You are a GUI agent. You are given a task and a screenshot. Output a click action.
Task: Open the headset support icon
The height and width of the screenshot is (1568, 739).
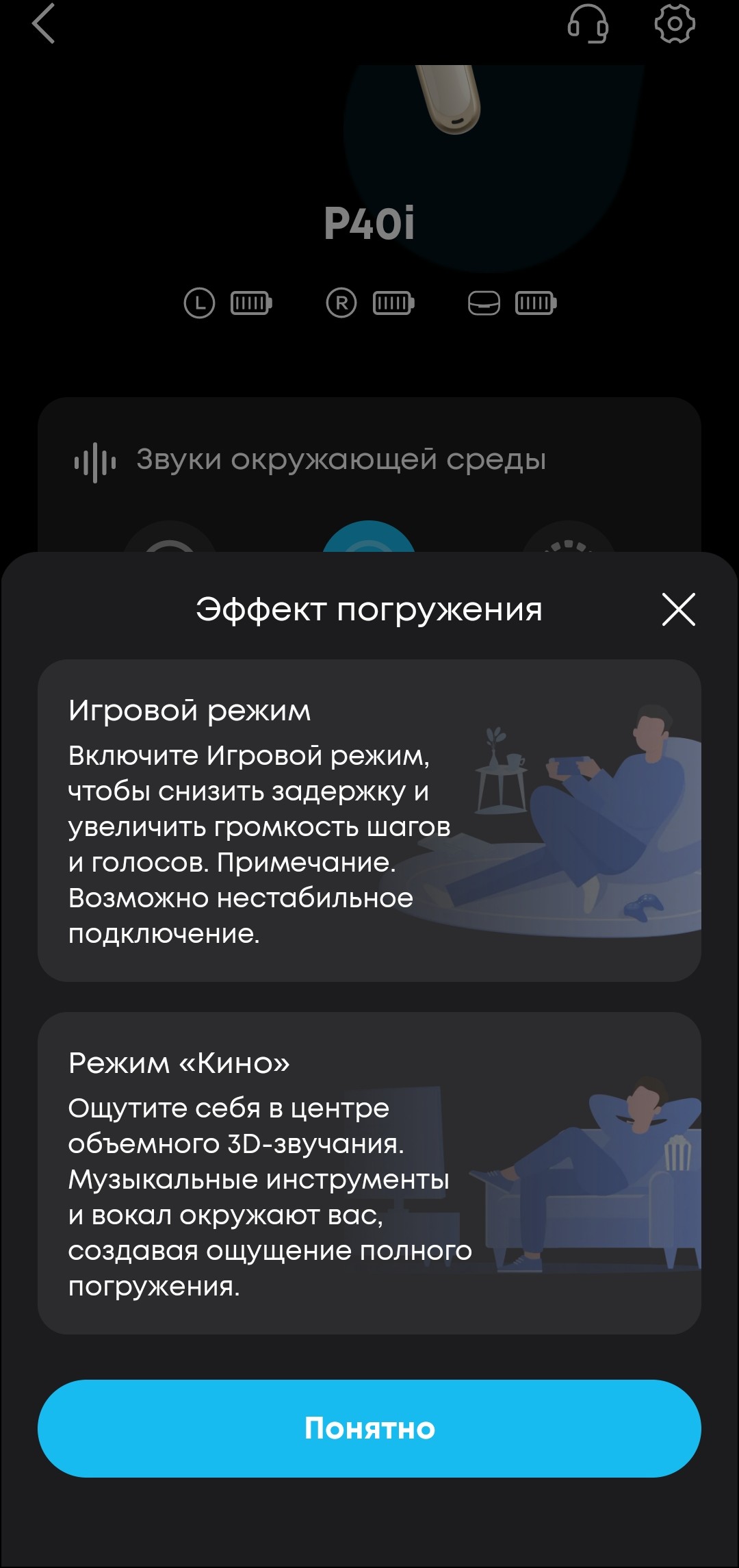click(x=588, y=25)
